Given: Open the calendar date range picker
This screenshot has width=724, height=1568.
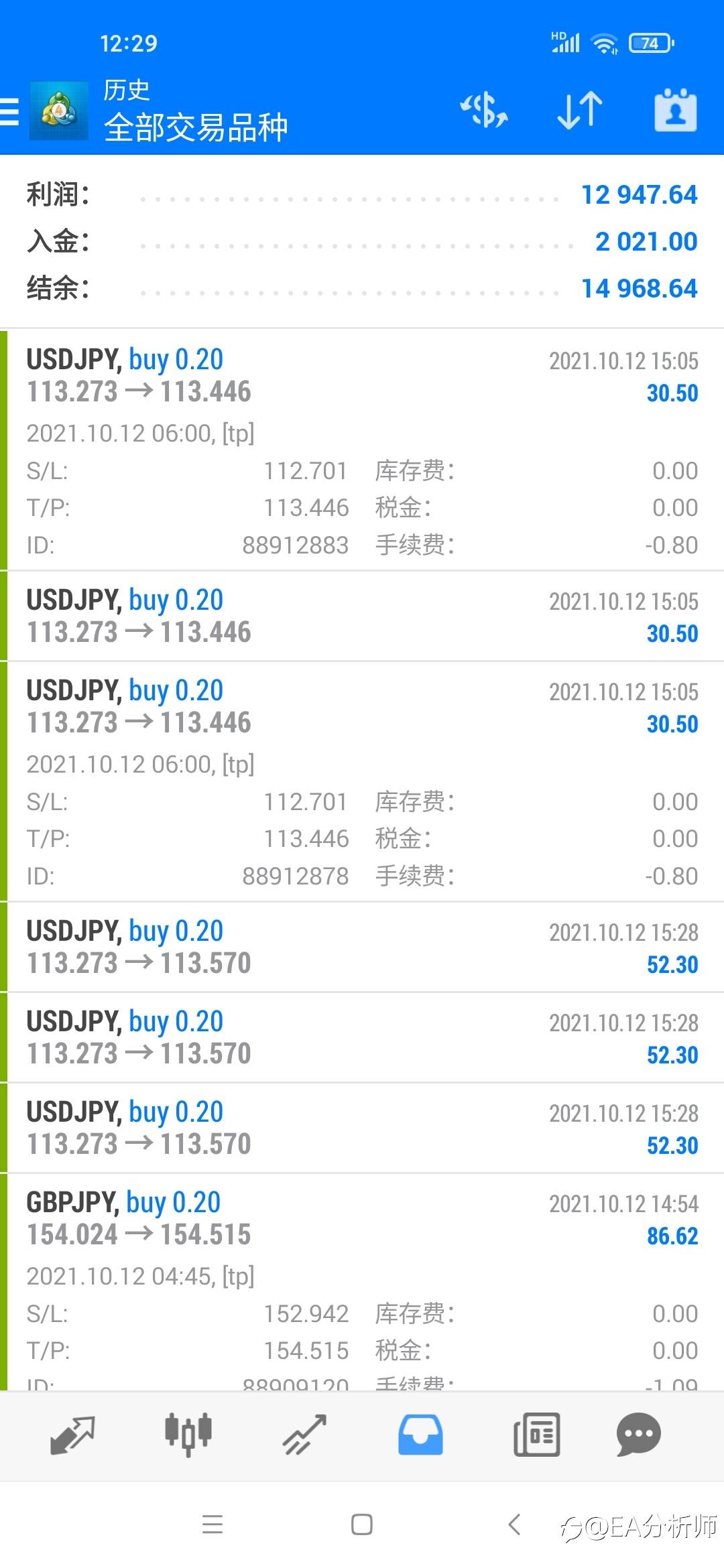Looking at the screenshot, I should click(675, 110).
